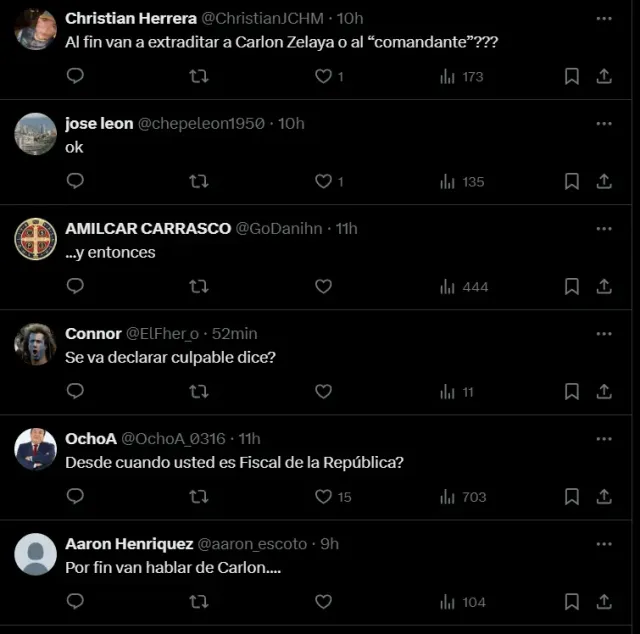The height and width of the screenshot is (634, 640).
Task: Open OchoA's profile avatar
Action: [35, 449]
